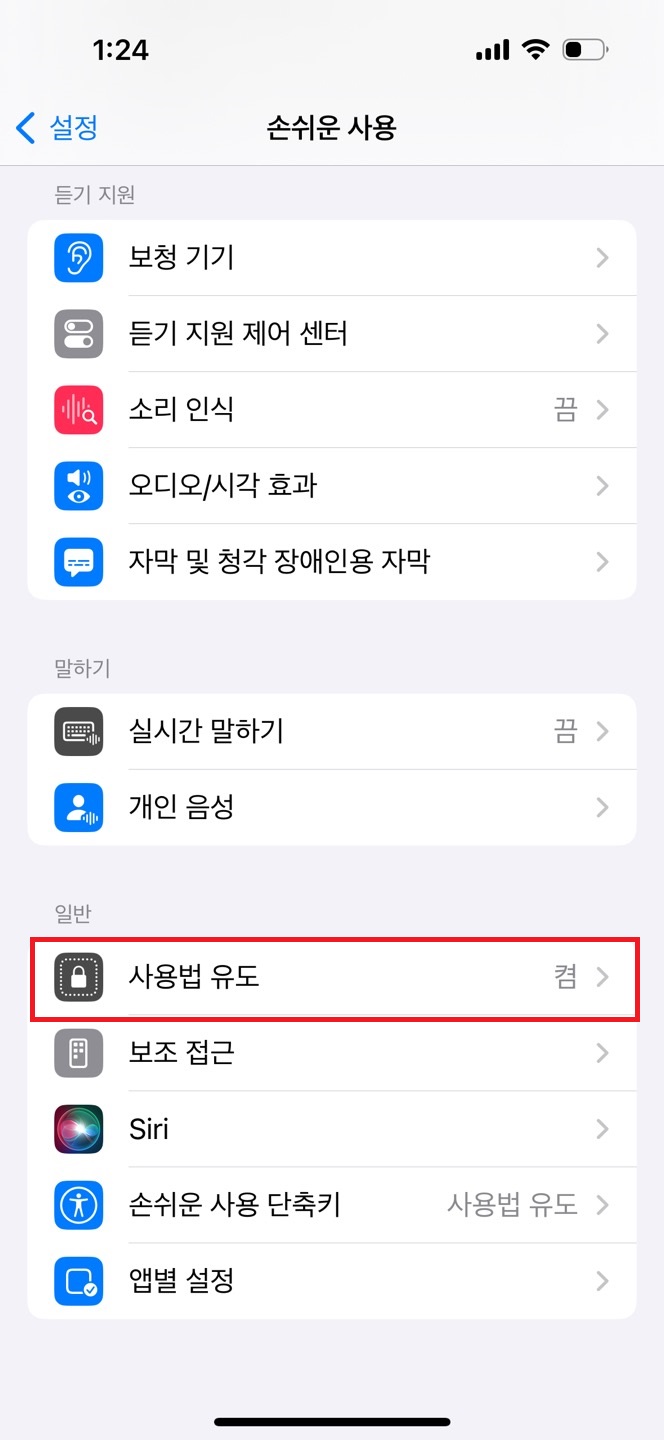664x1440 pixels.
Task: Open 사용법 유도 settings
Action: pos(332,977)
